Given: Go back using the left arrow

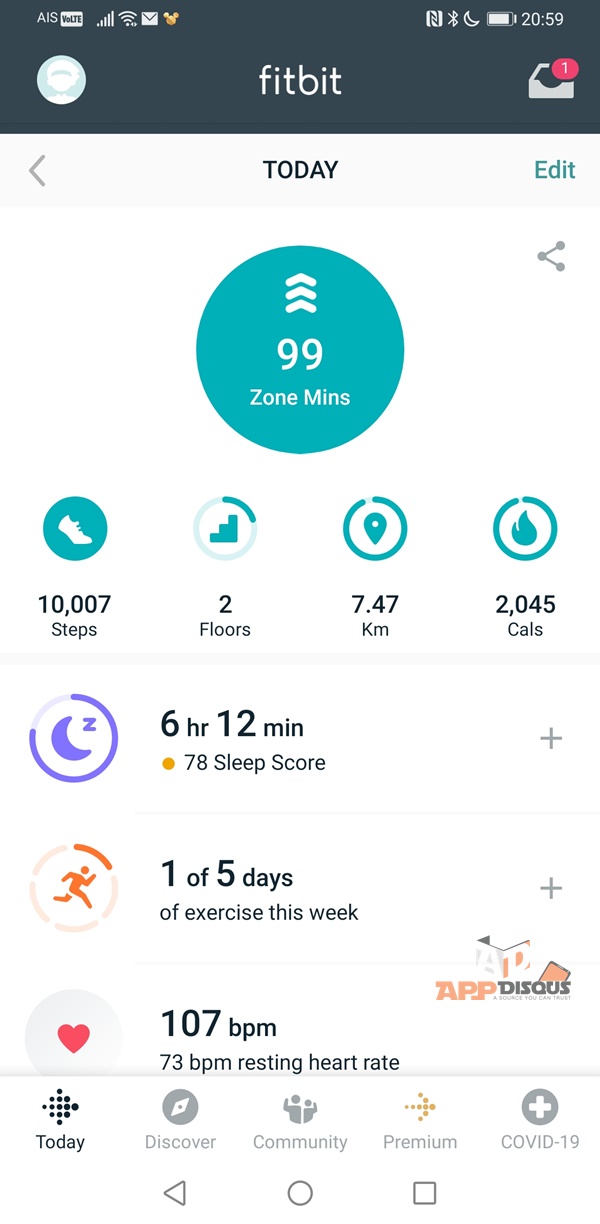Looking at the screenshot, I should (x=38, y=170).
